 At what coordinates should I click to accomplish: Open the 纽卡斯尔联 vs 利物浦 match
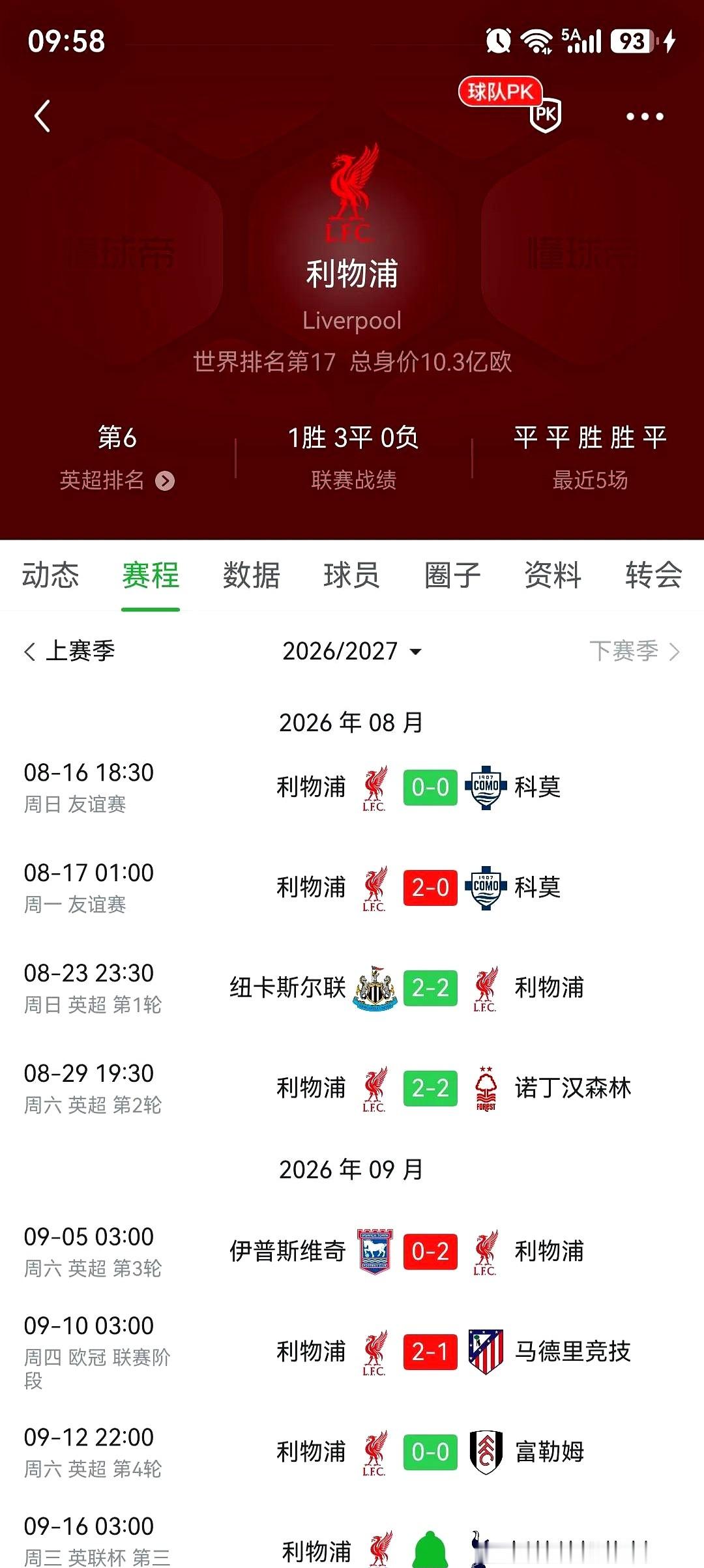(352, 988)
